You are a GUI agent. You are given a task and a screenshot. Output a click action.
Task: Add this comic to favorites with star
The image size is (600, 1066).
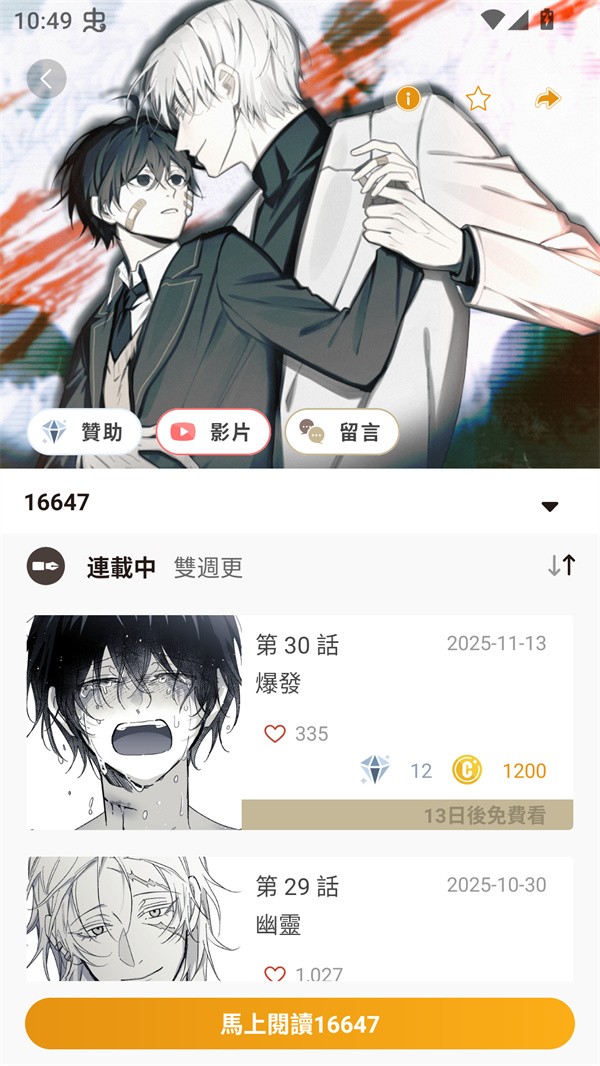point(478,98)
